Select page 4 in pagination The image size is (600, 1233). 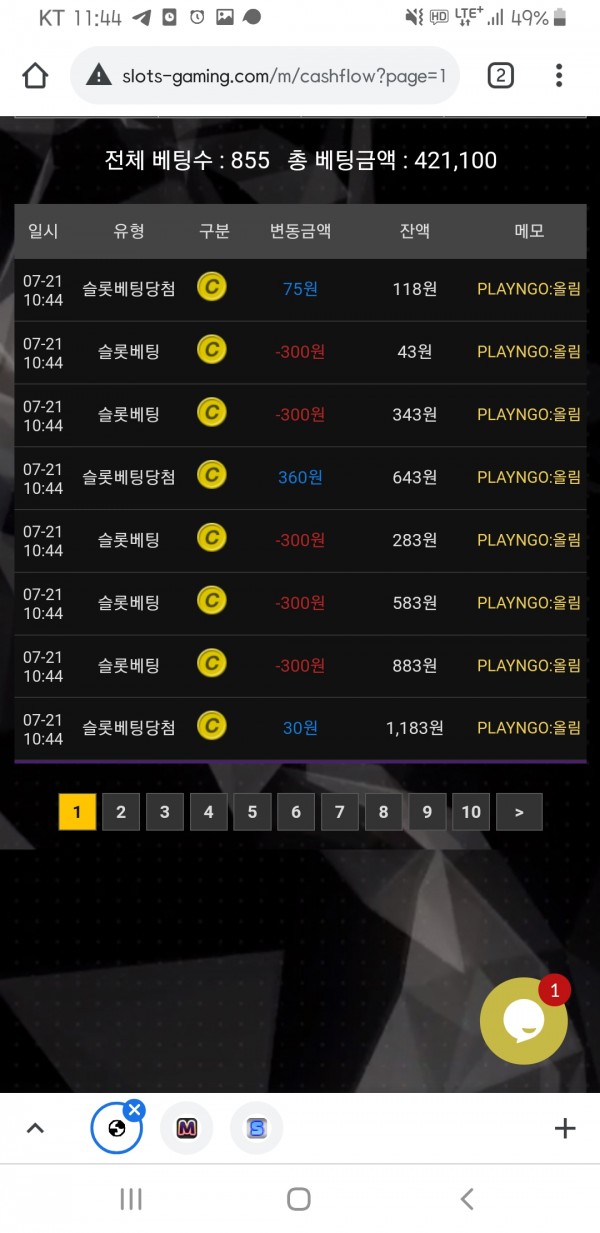(x=208, y=812)
